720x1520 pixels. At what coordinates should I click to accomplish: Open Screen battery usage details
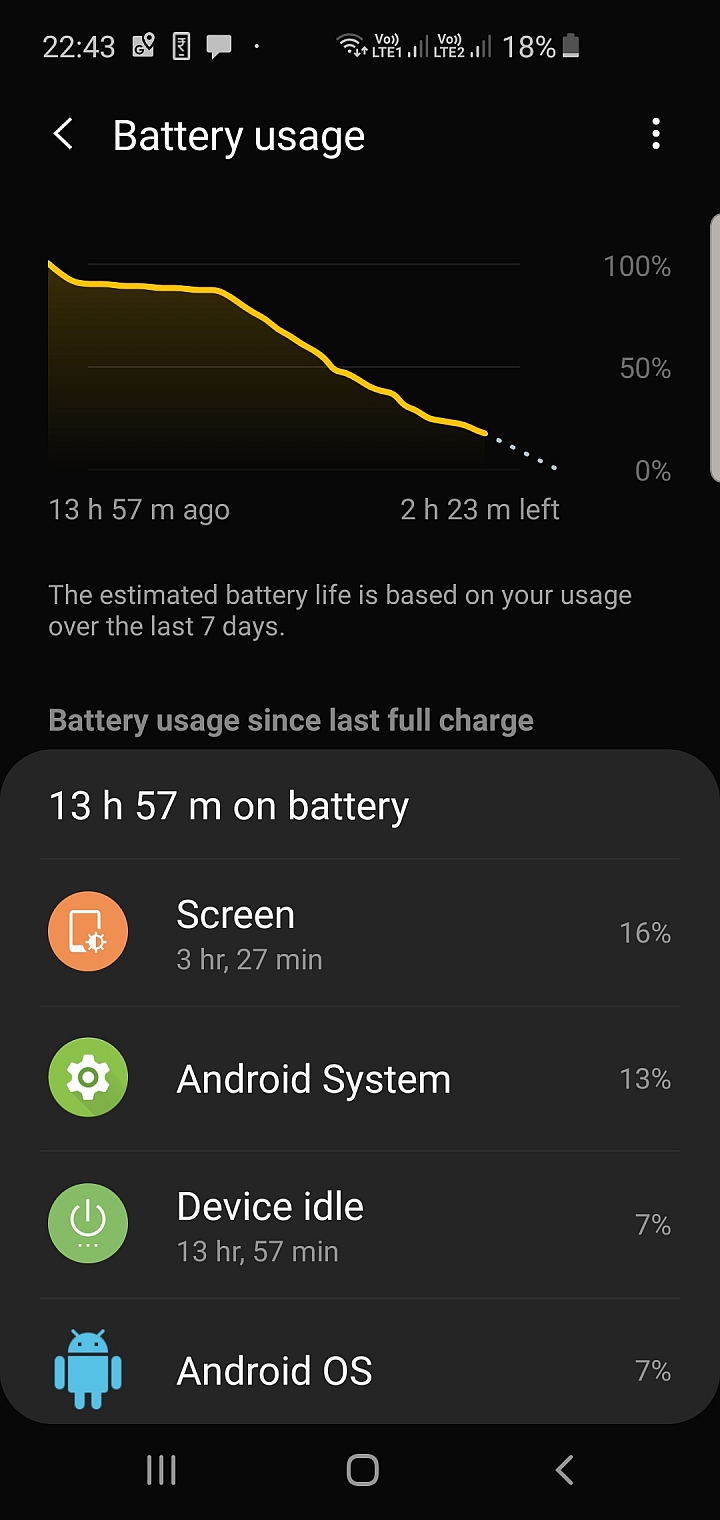click(360, 933)
